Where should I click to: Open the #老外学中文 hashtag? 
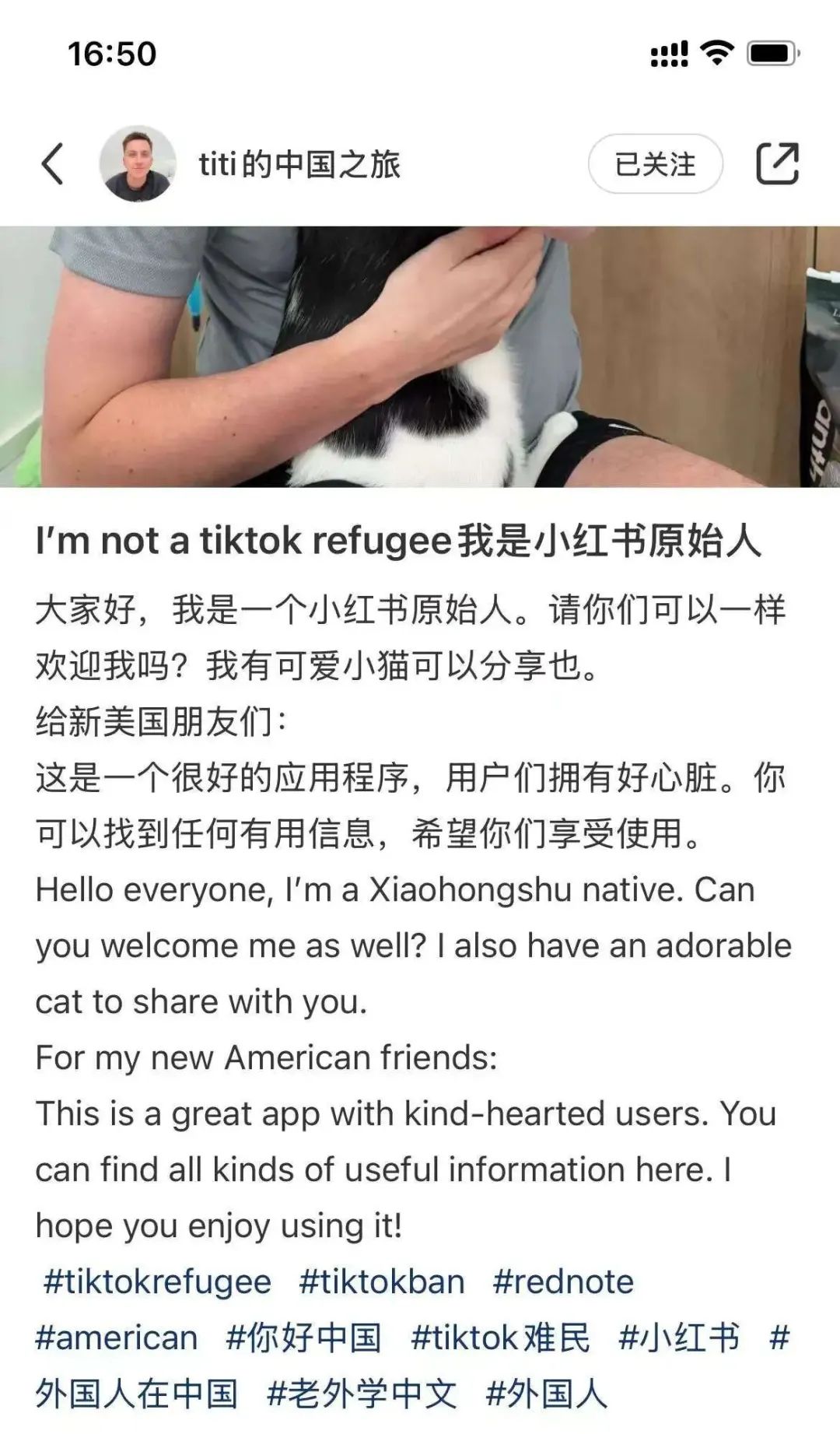(362, 1394)
